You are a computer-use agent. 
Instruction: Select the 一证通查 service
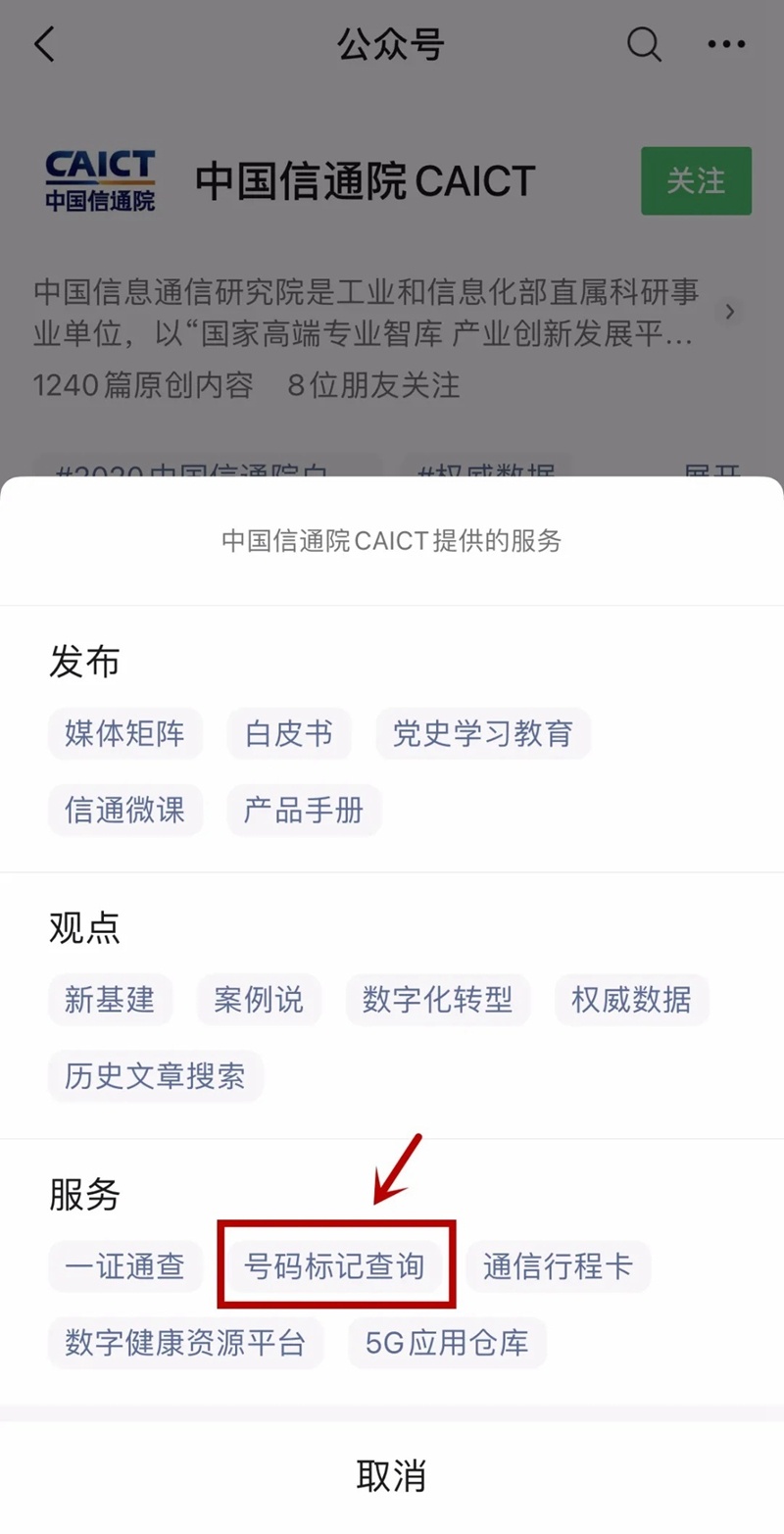pyautogui.click(x=124, y=1265)
